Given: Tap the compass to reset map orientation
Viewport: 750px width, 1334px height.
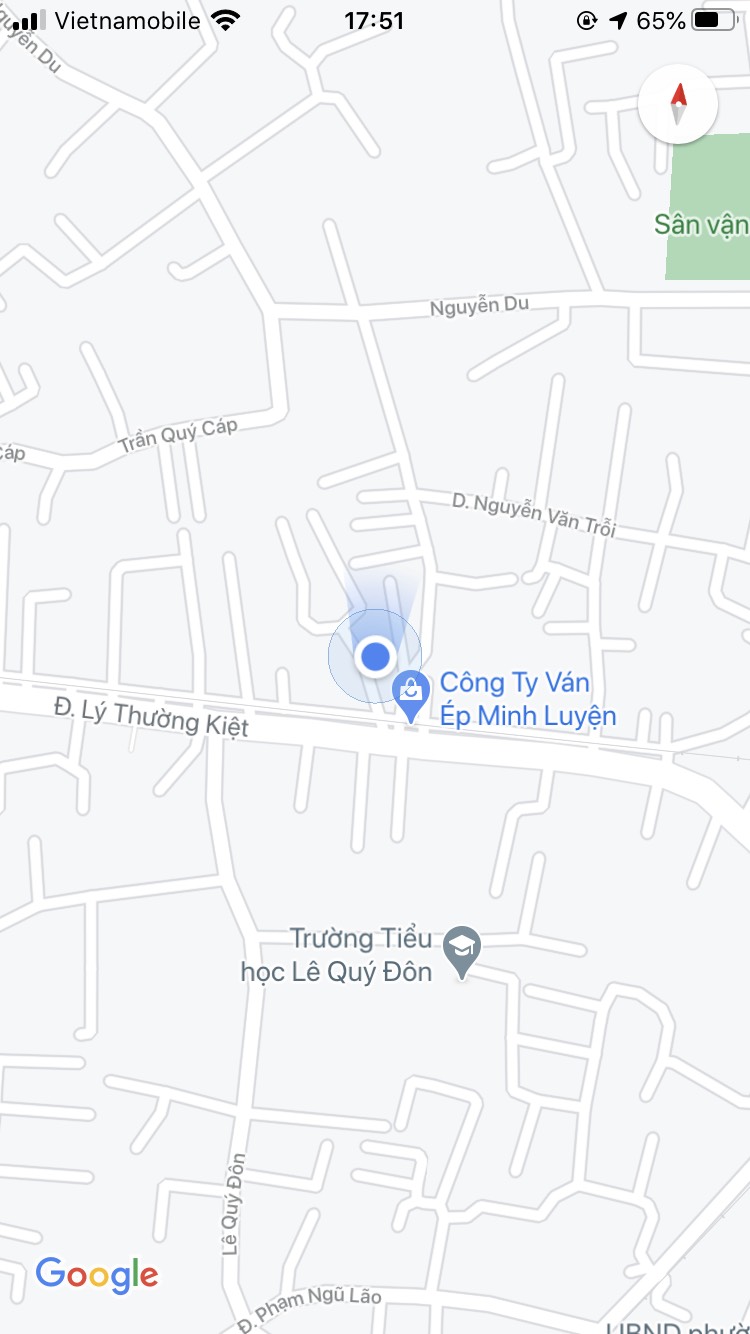Looking at the screenshot, I should 678,104.
